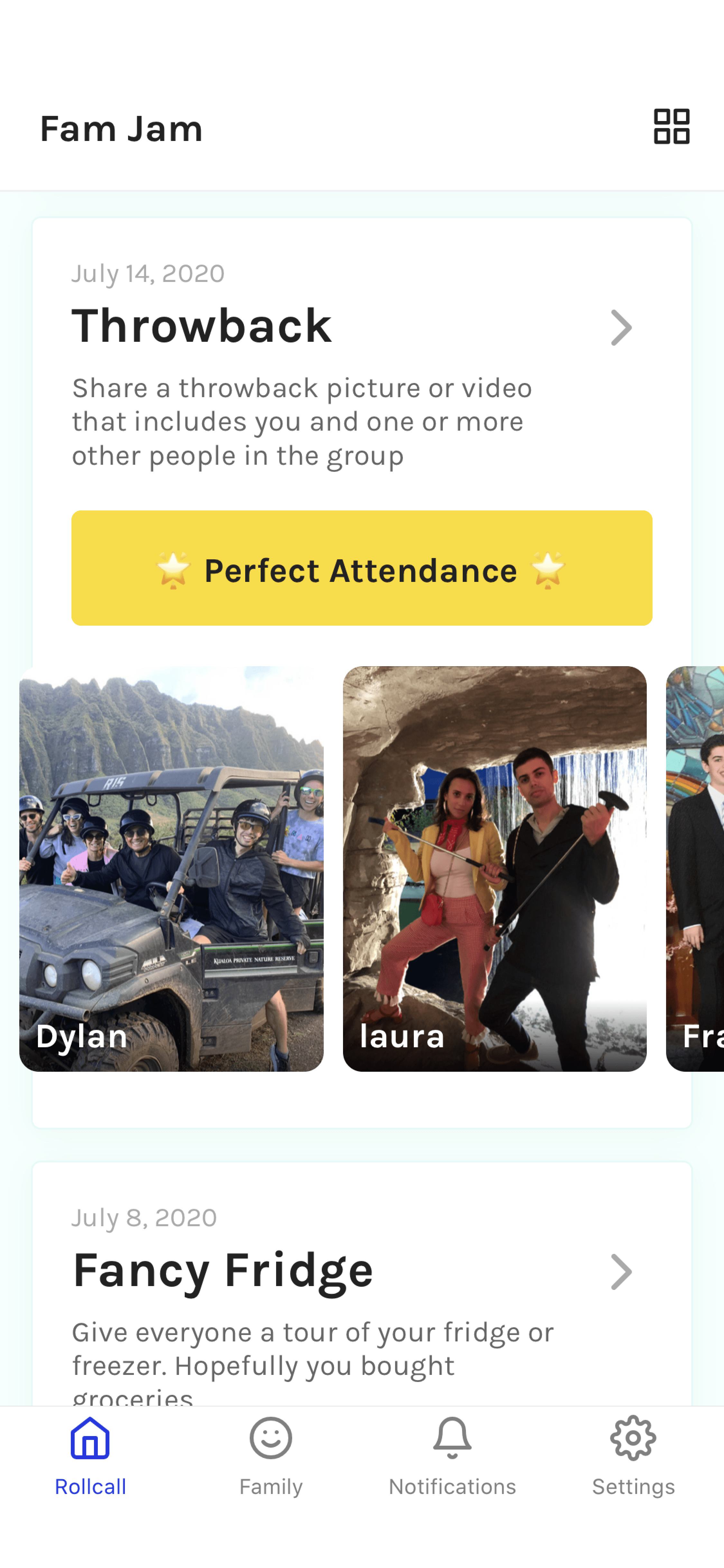View laura's throwback photo

coord(494,868)
